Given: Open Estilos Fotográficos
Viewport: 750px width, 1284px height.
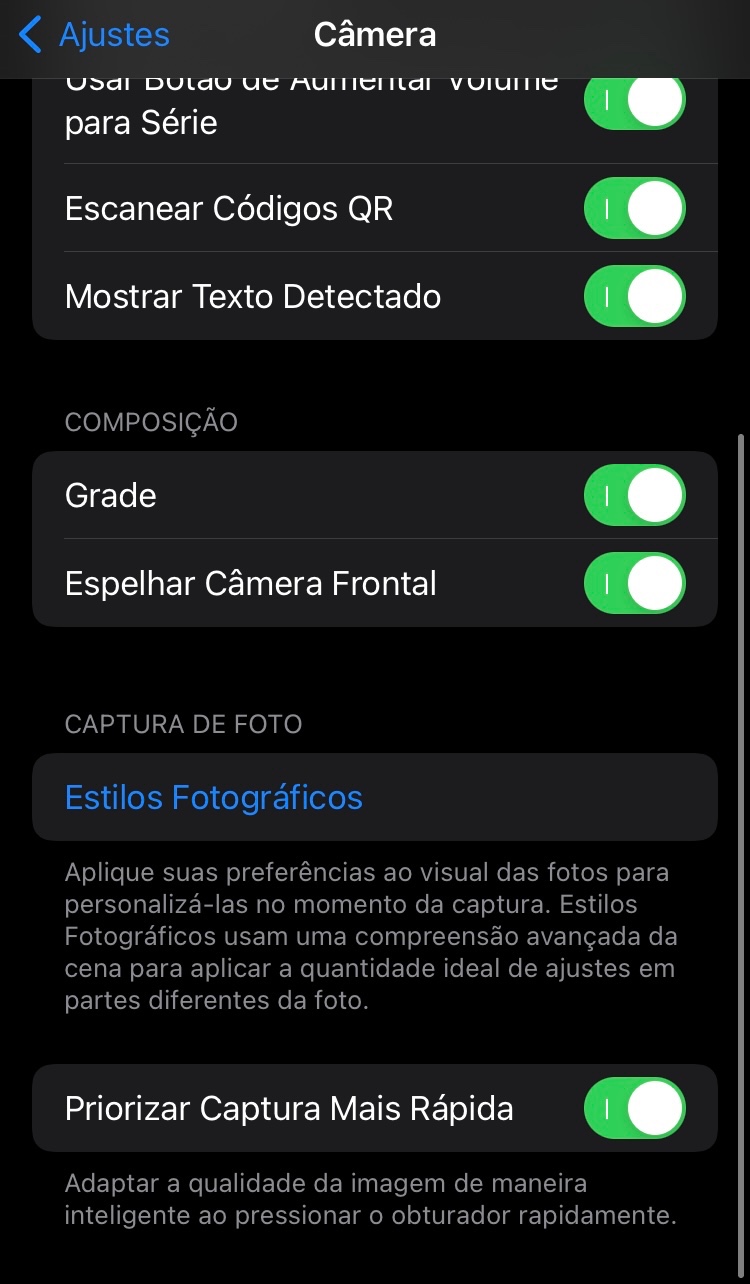Looking at the screenshot, I should click(x=214, y=797).
